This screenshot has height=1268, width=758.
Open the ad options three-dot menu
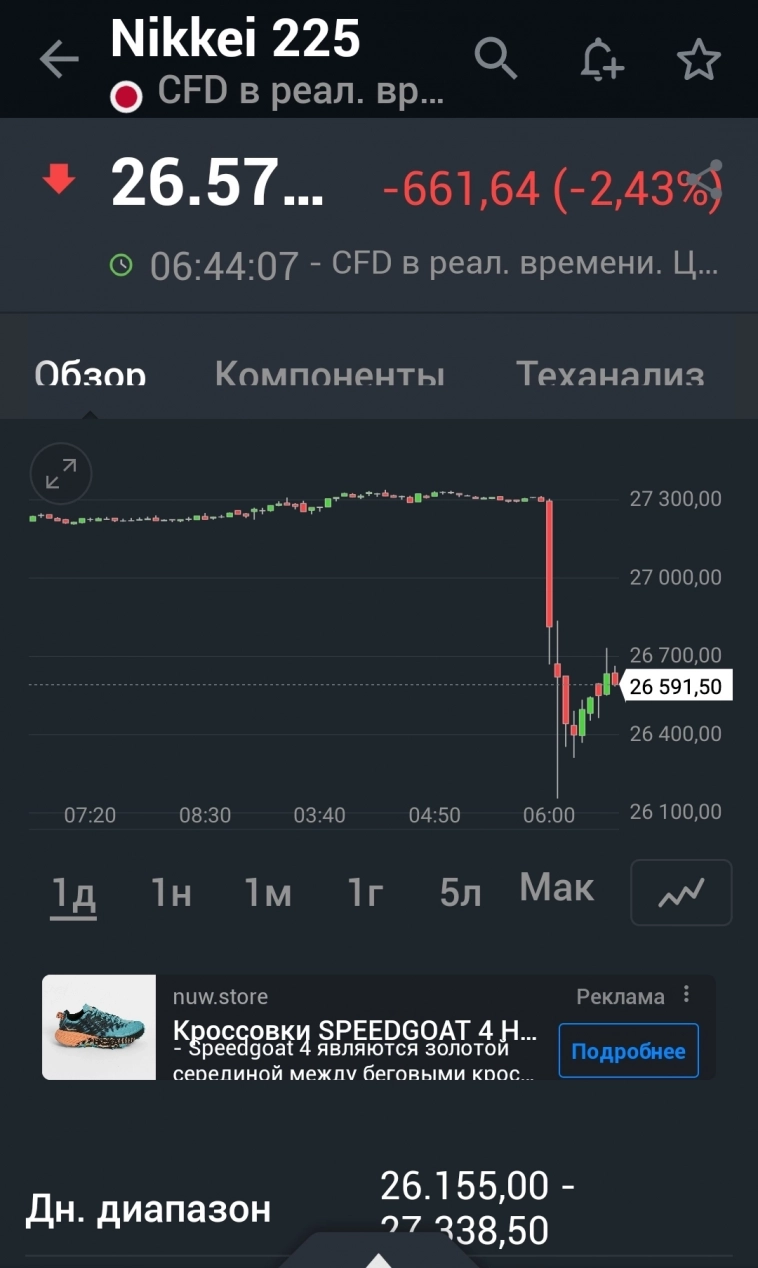(686, 995)
